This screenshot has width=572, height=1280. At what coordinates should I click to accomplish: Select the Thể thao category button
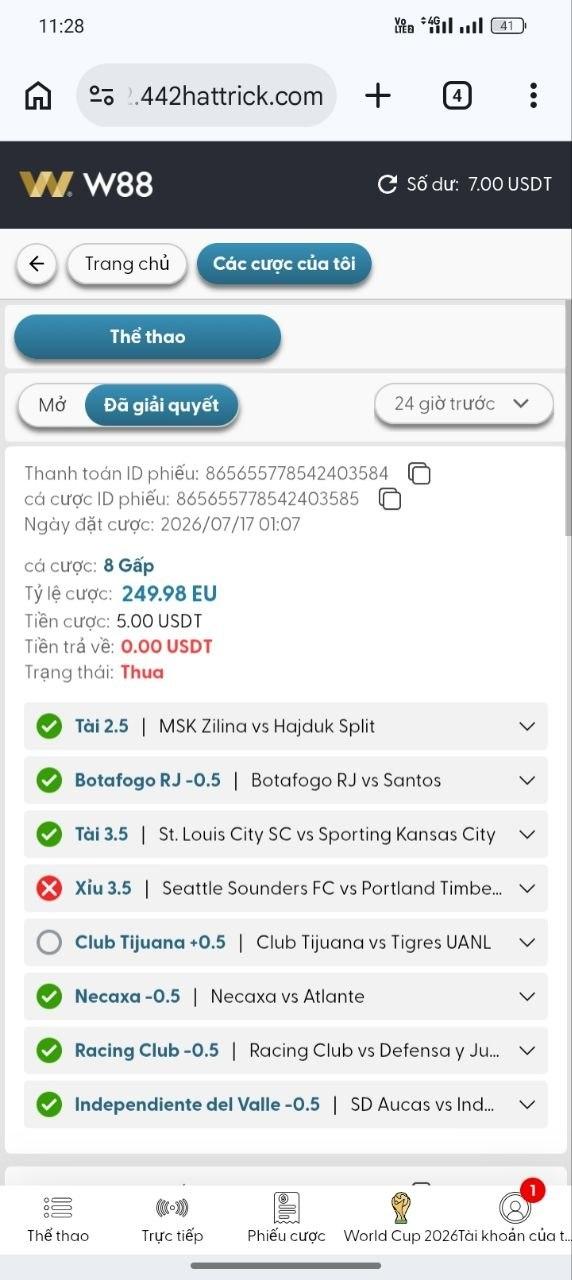(x=147, y=337)
